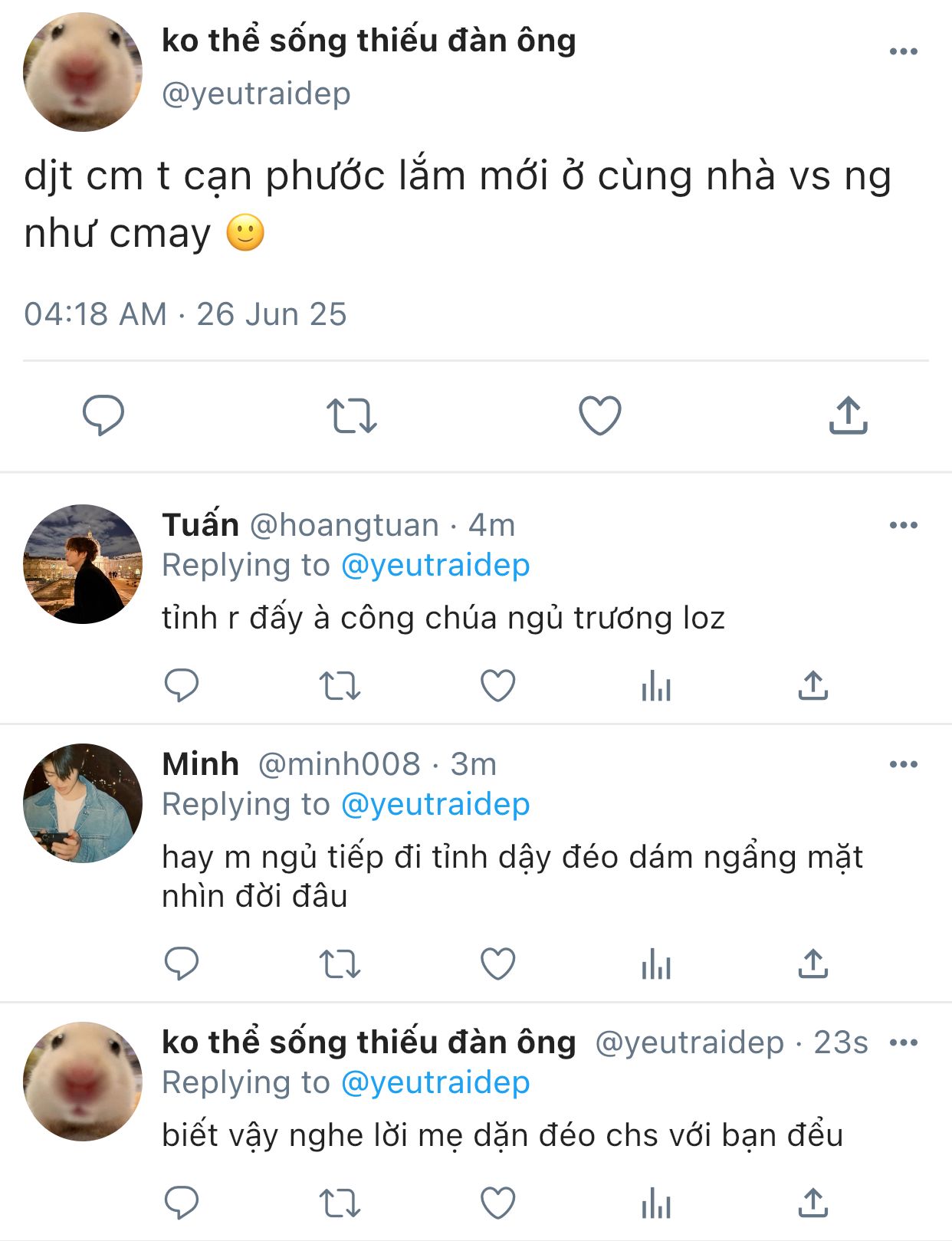
Task: Reply to Tuấn's comment
Action: pos(182,685)
